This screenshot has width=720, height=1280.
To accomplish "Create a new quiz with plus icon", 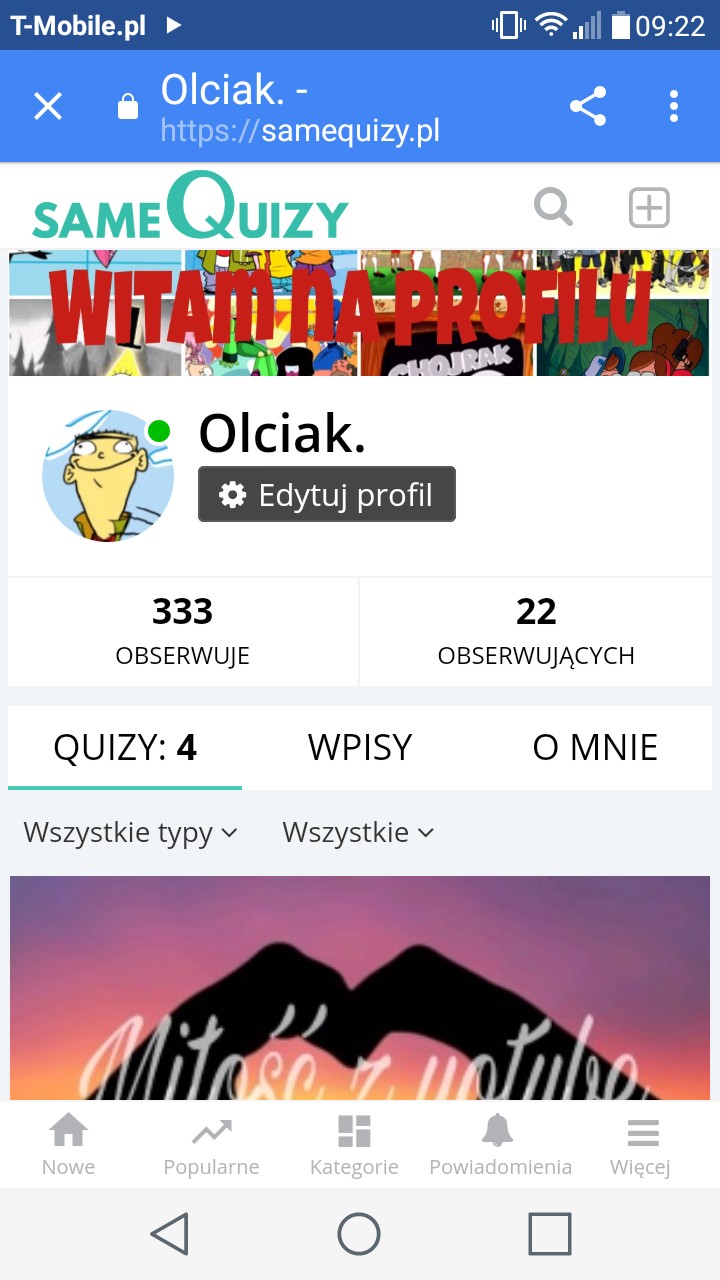I will click(x=648, y=208).
